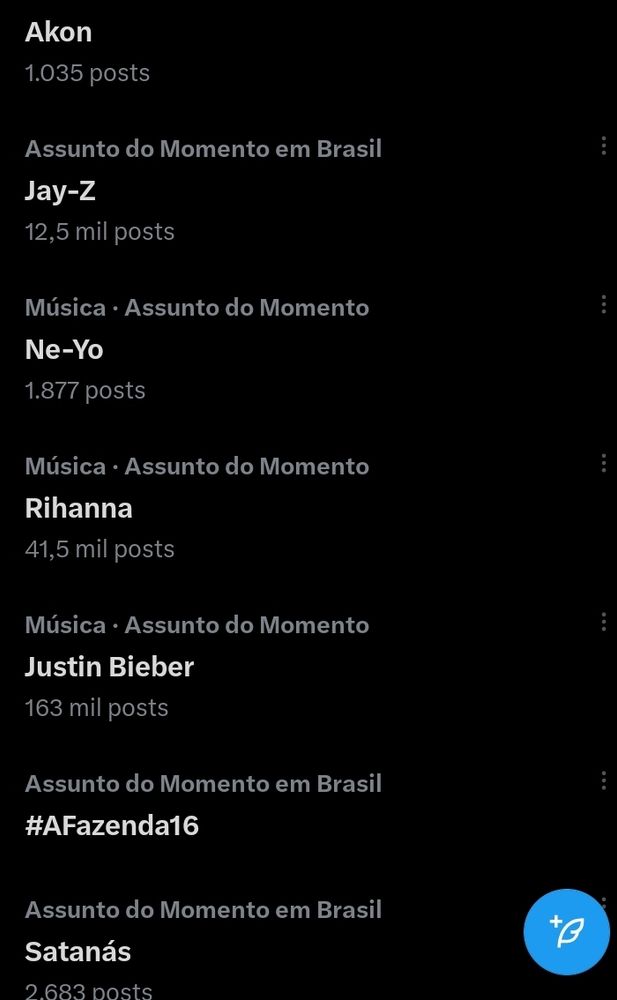Compose a new post
The width and height of the screenshot is (617, 1000).
(x=566, y=932)
